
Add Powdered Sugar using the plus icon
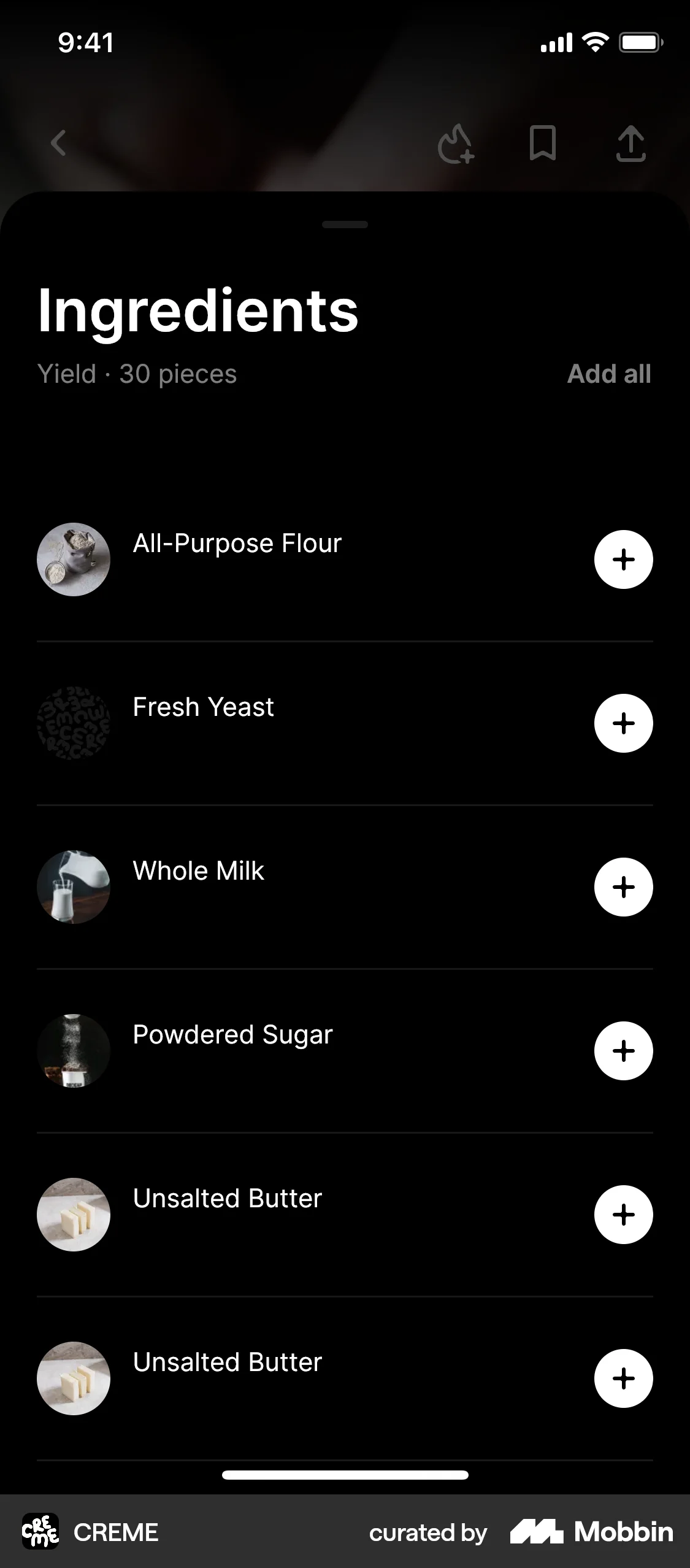click(x=623, y=1050)
